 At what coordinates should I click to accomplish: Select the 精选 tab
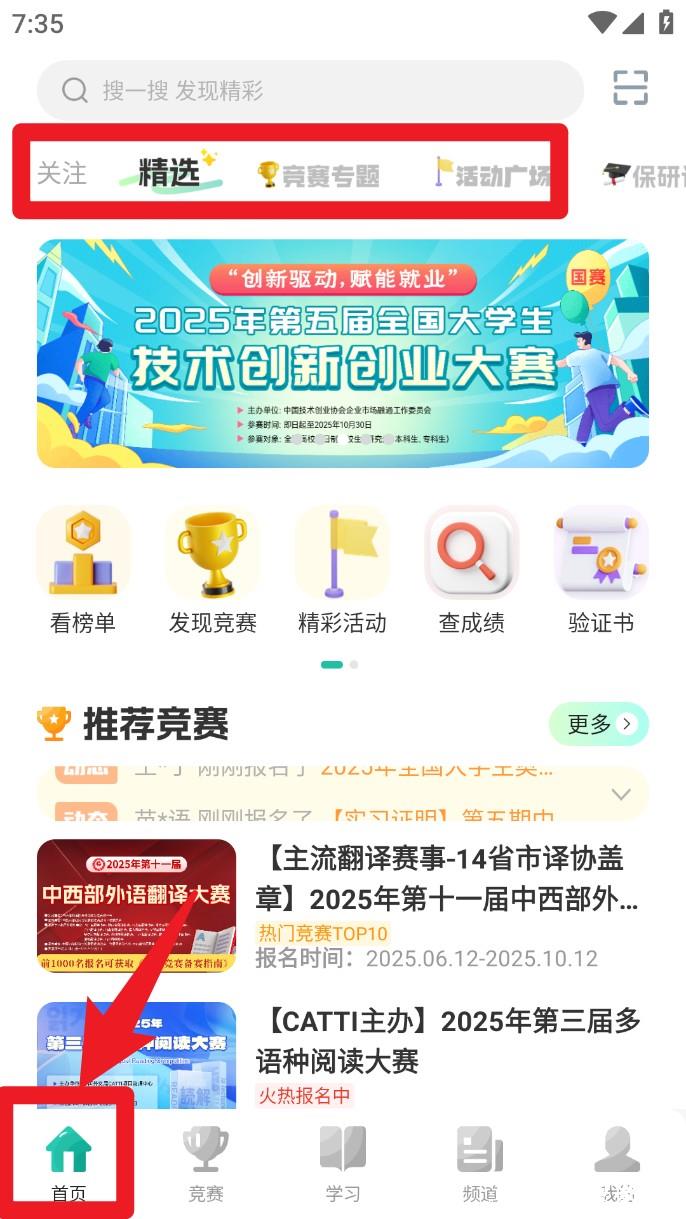[168, 173]
